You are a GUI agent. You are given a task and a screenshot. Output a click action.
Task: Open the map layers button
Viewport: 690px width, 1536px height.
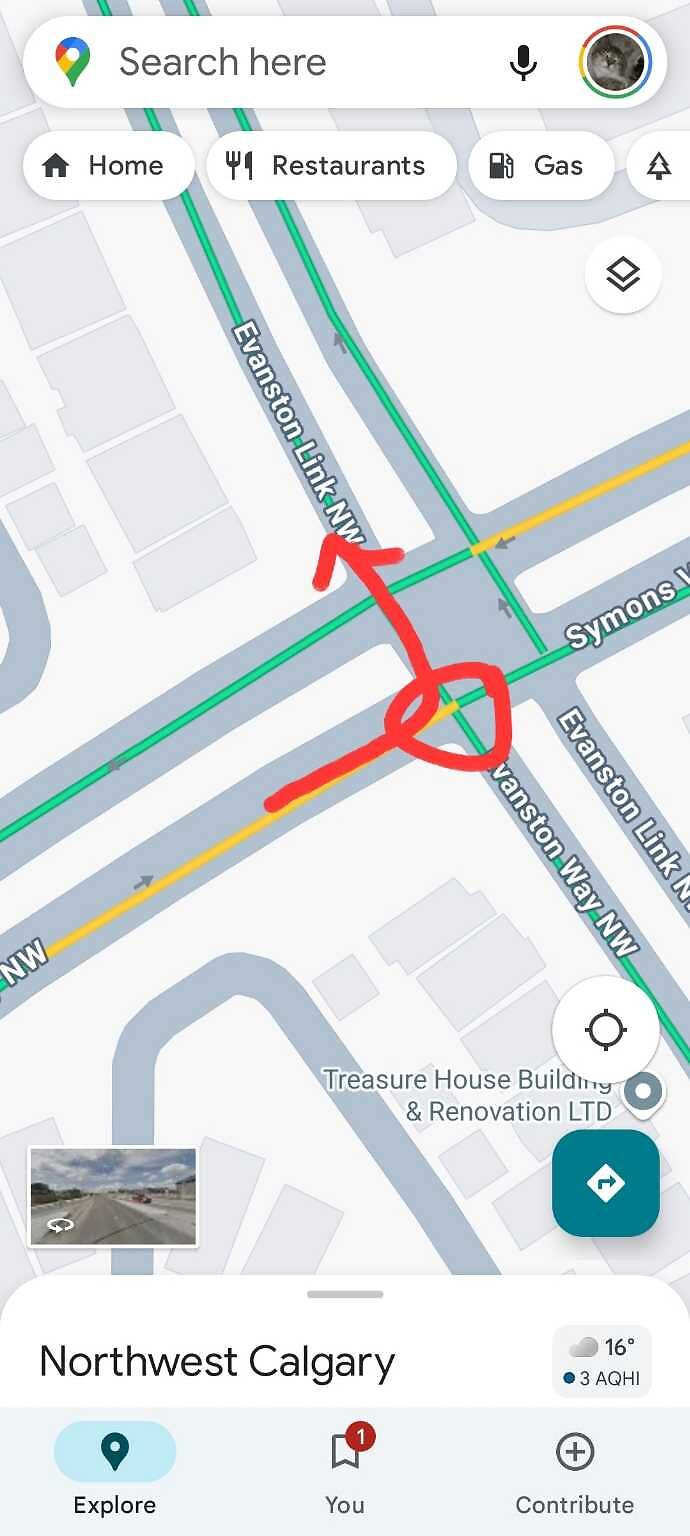(x=623, y=274)
